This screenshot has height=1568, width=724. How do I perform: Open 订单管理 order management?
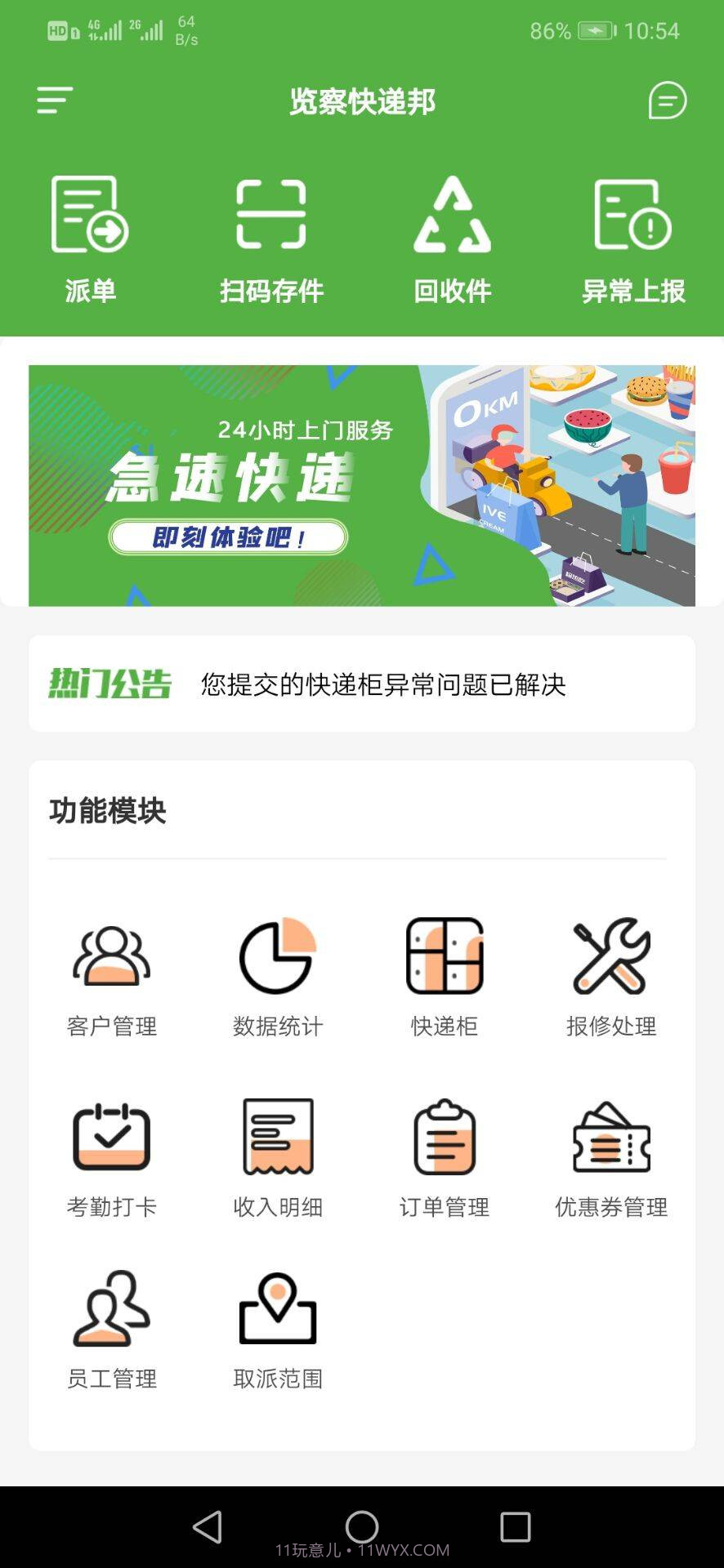(442, 1160)
